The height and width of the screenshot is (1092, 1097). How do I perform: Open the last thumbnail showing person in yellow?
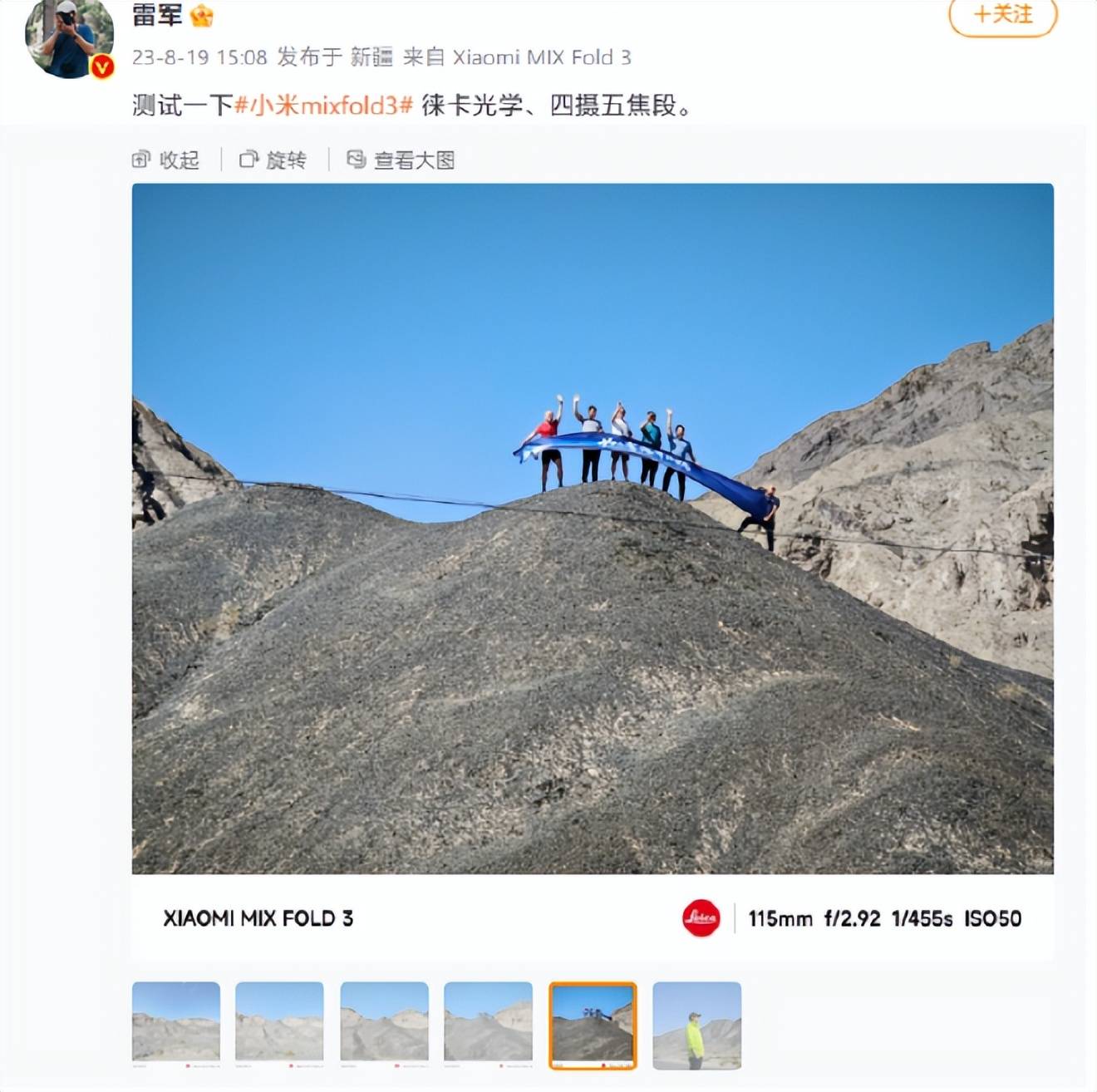click(696, 1024)
